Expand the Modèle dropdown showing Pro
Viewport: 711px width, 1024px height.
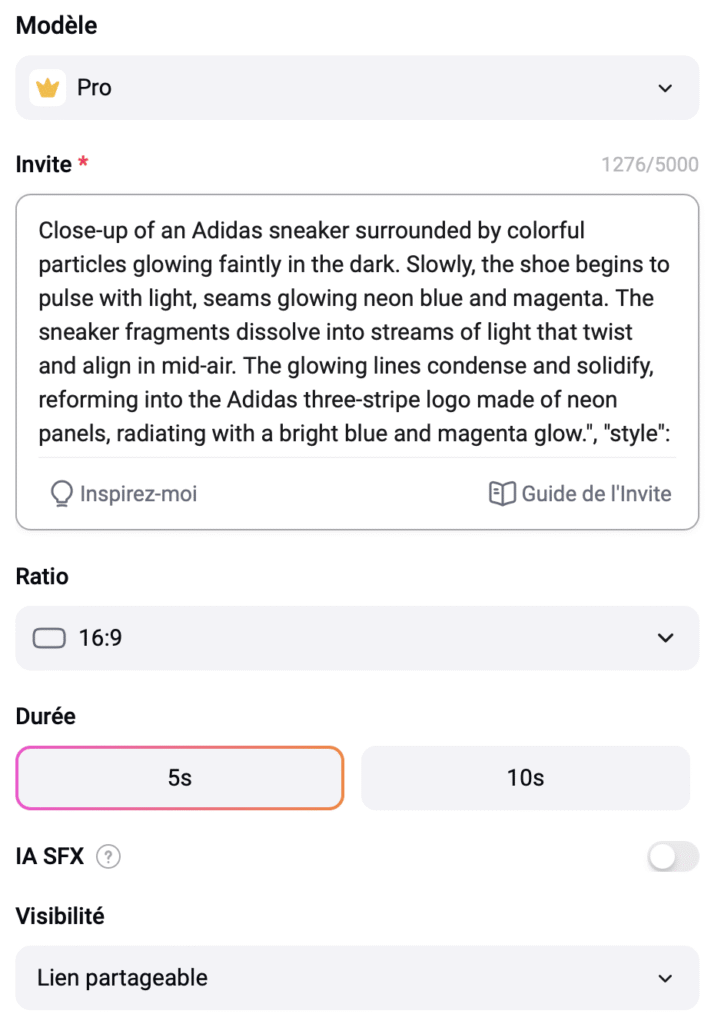(356, 88)
